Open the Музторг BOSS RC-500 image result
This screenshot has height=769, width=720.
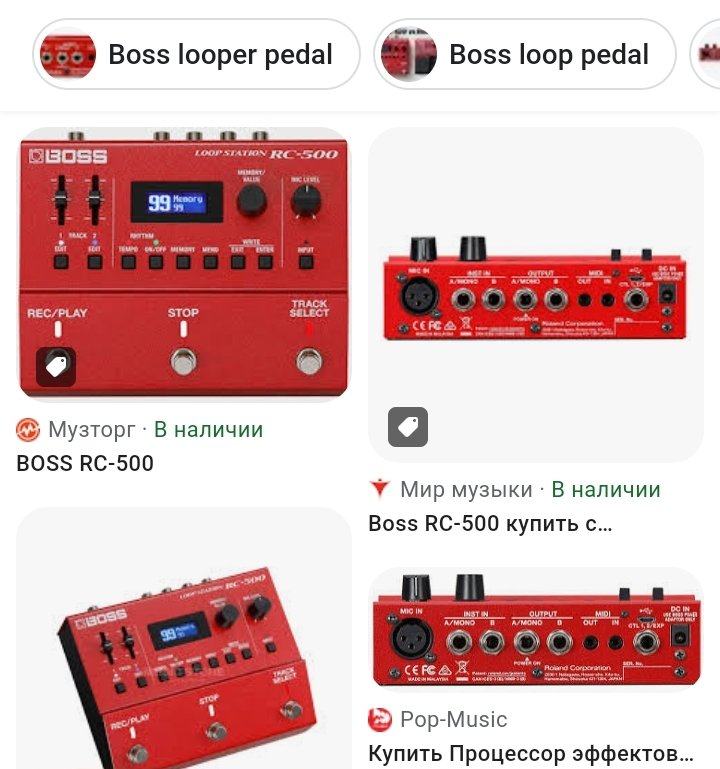pos(184,265)
